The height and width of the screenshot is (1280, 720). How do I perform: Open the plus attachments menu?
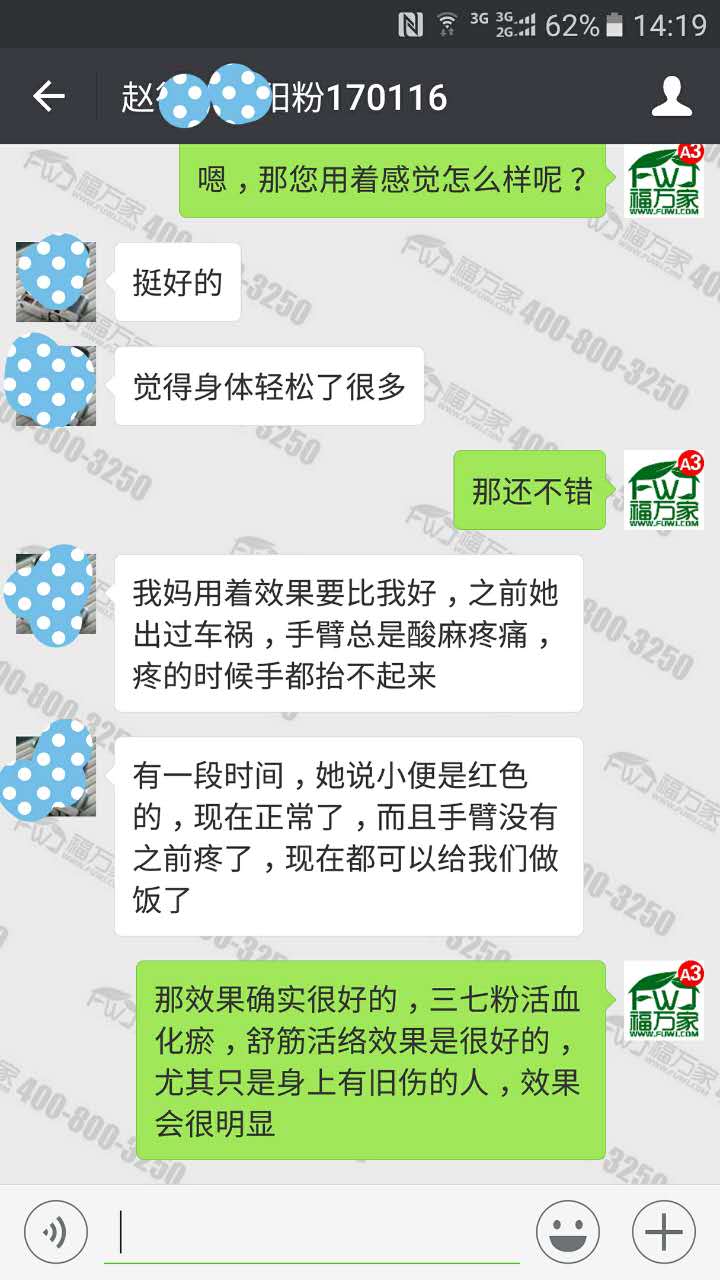click(x=664, y=1231)
